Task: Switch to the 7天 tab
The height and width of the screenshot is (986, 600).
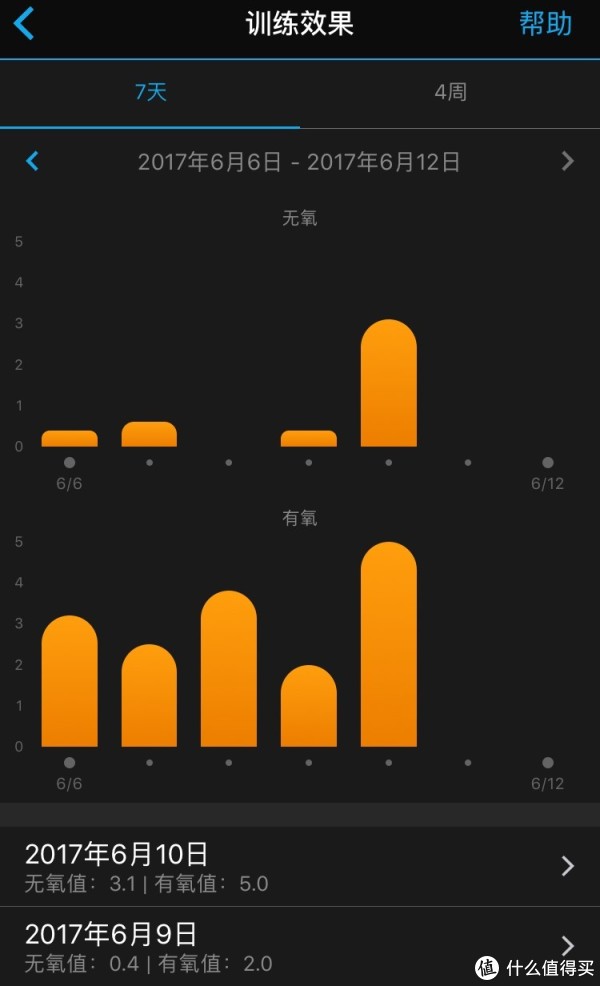Action: click(150, 92)
